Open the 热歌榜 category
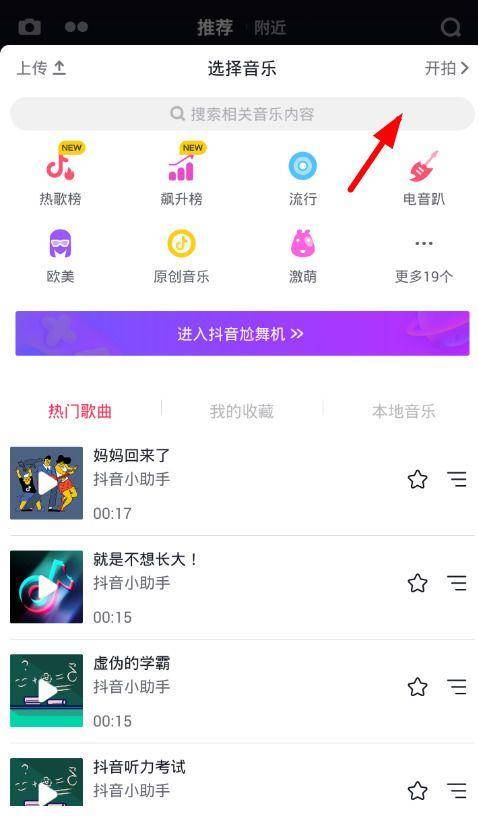The height and width of the screenshot is (821, 478). (x=60, y=174)
